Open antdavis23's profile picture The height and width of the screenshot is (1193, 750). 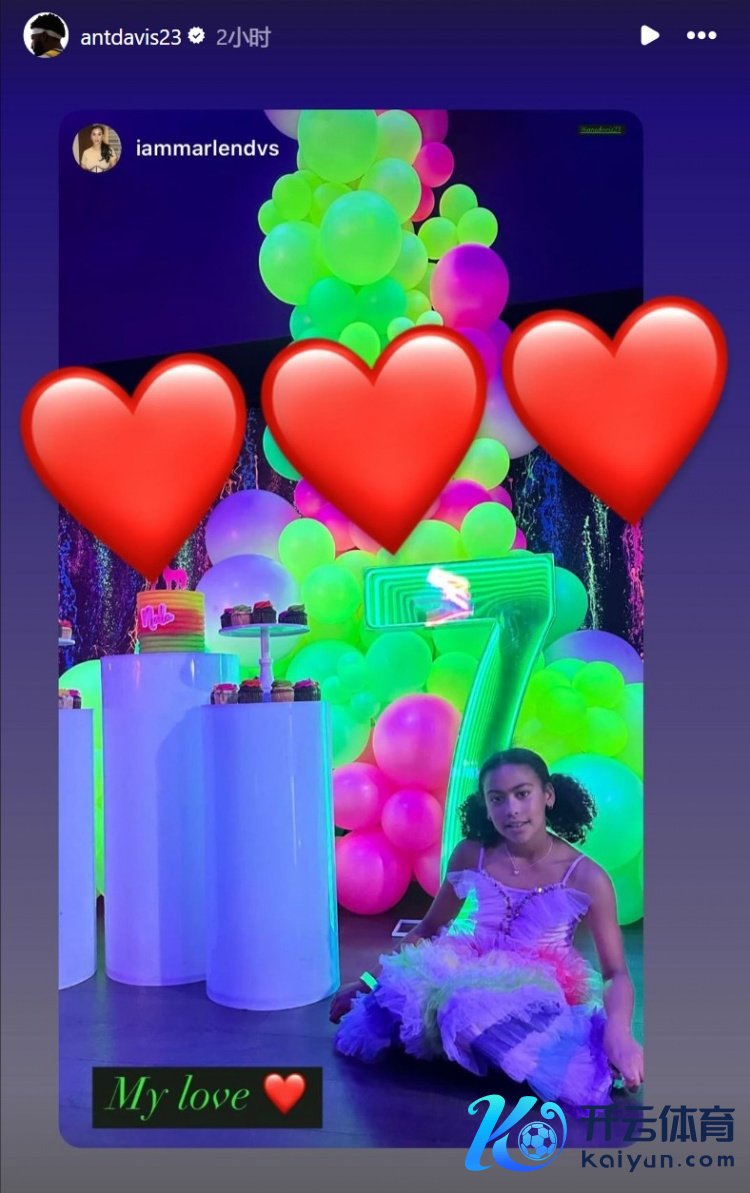[x=46, y=36]
